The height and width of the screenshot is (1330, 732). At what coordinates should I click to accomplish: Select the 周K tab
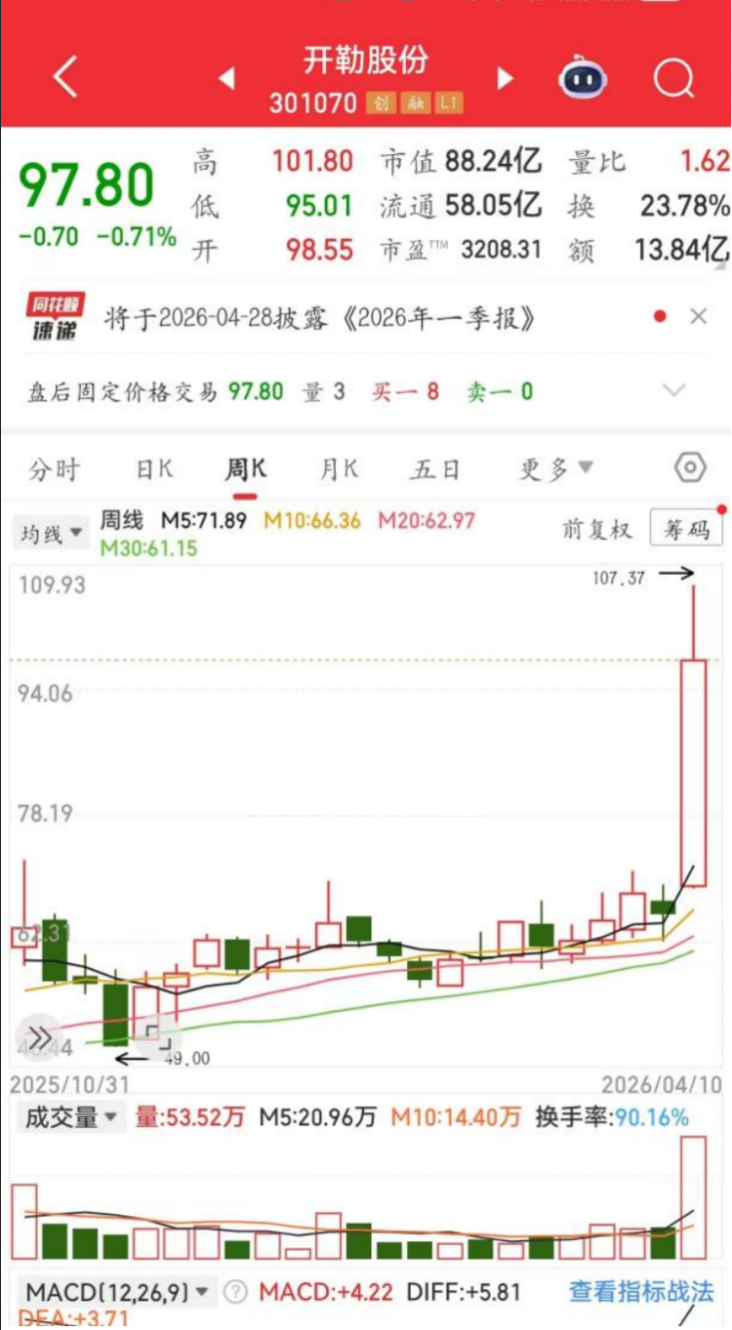[245, 469]
